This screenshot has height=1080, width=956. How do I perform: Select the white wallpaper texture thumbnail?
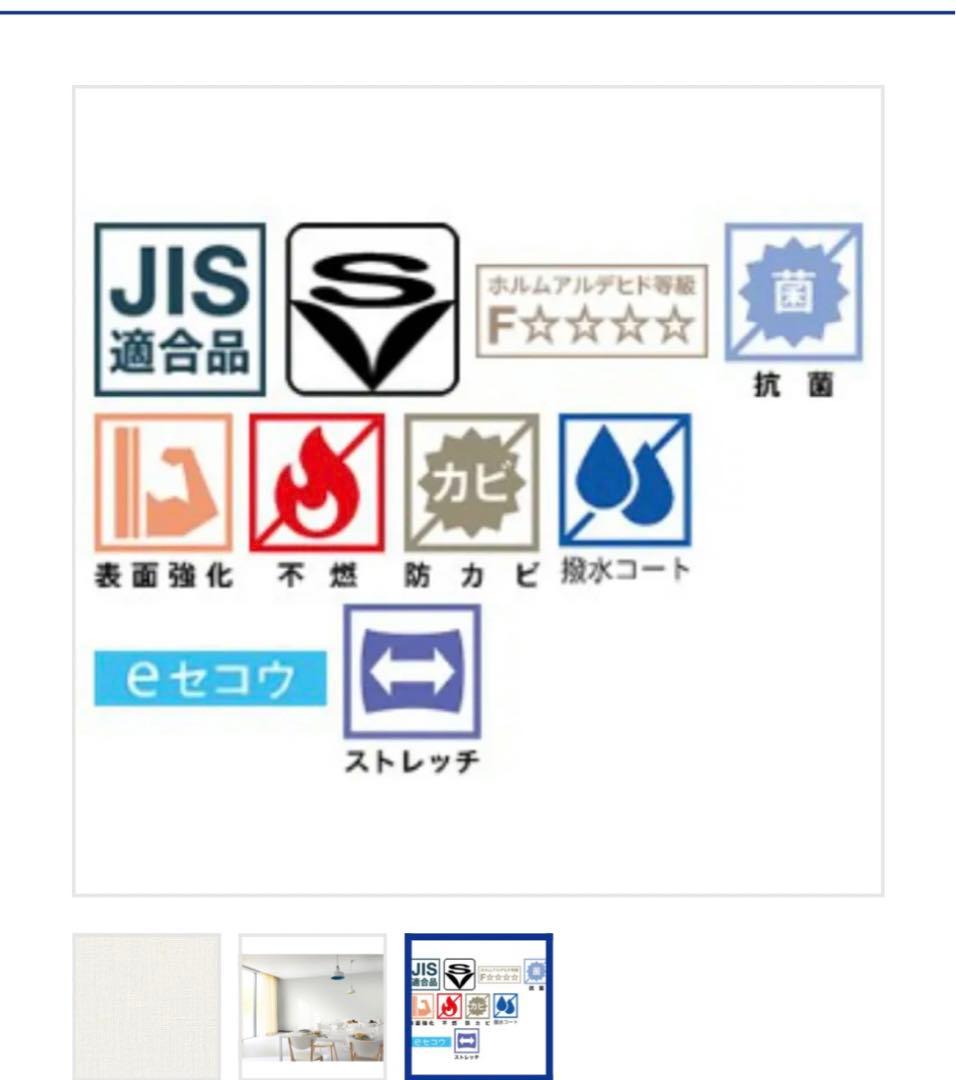[x=147, y=1006]
